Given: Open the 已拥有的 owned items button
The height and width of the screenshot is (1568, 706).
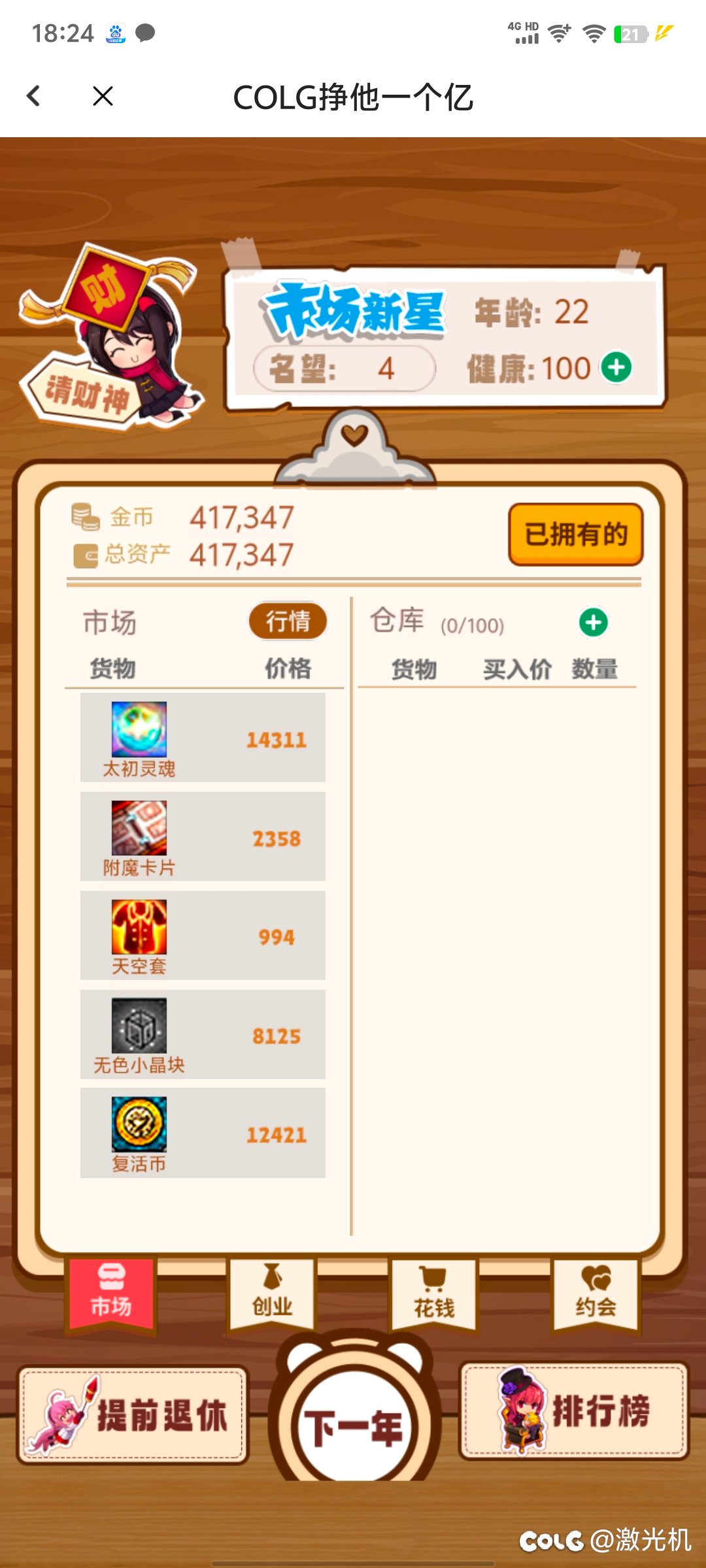Looking at the screenshot, I should coord(576,534).
